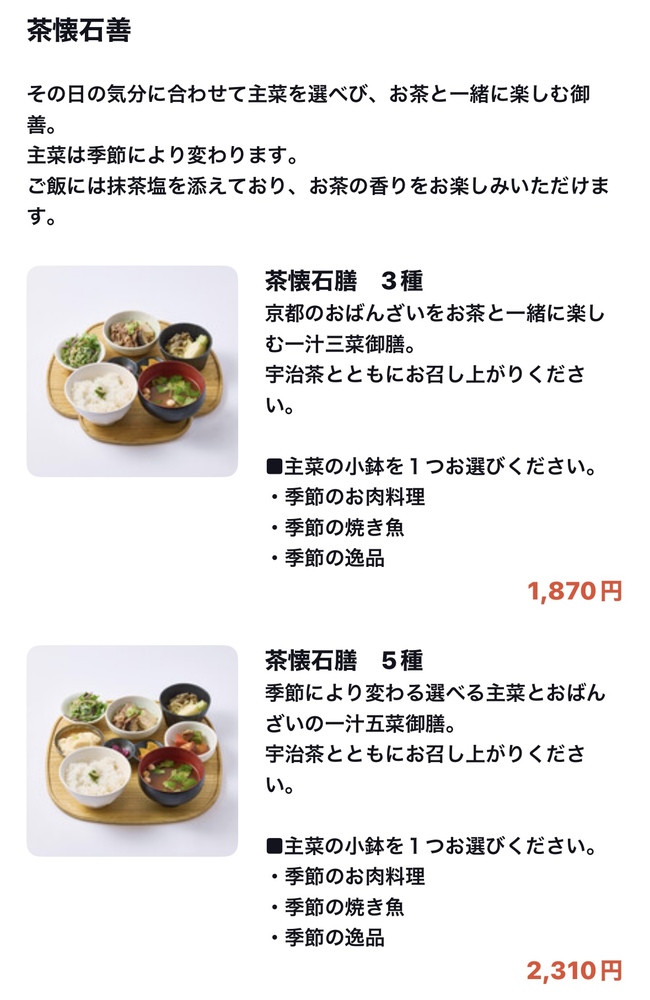Open the 茶懐石膳 3種 menu item
The image size is (650, 1000).
point(345,281)
